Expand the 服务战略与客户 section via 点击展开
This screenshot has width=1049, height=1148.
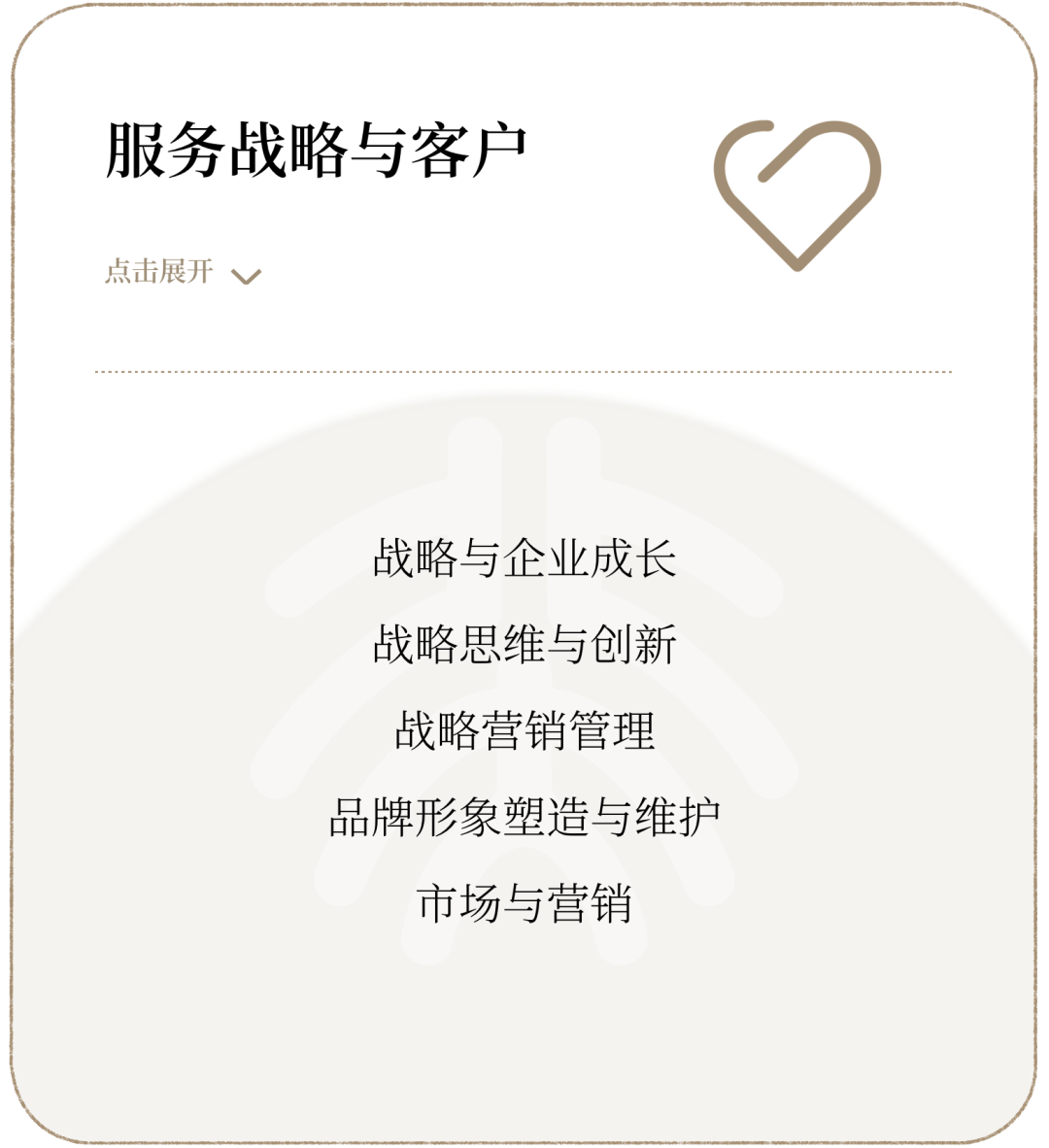[183, 272]
